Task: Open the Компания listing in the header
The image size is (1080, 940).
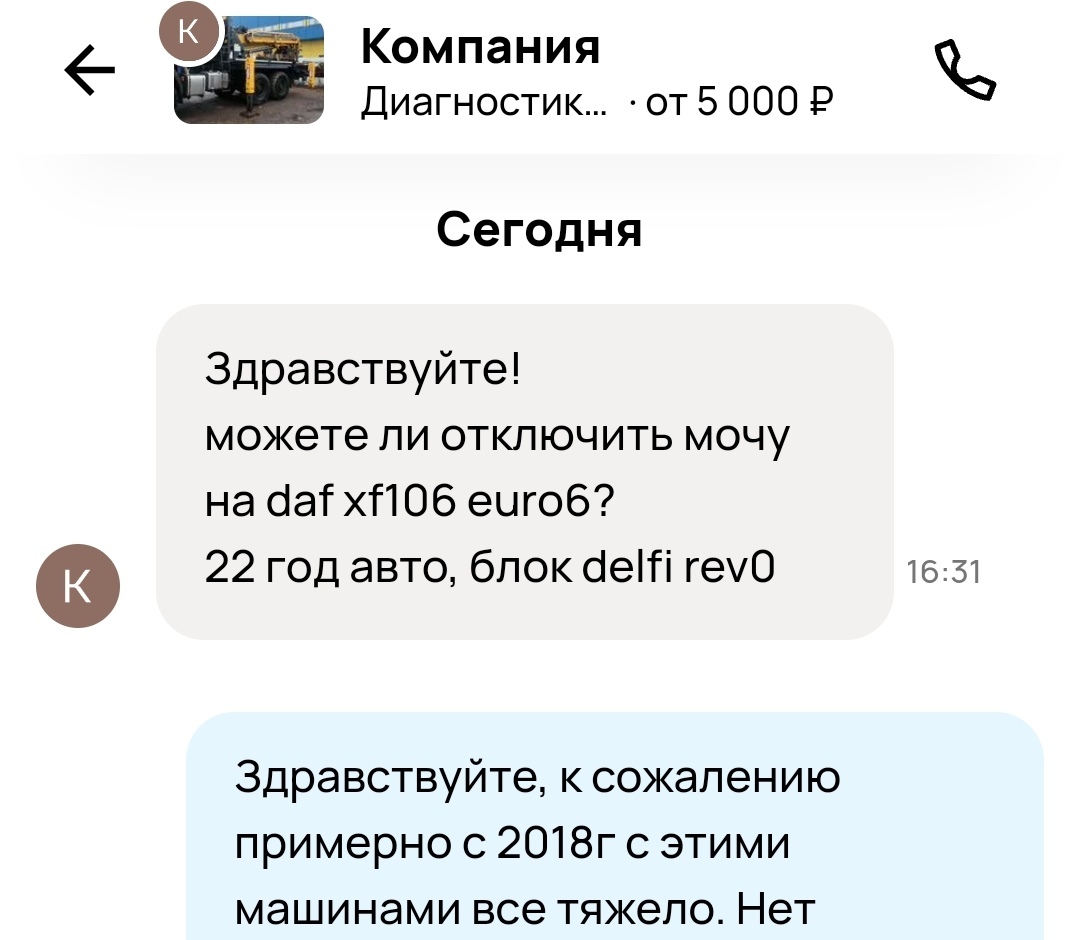Action: 480,47
